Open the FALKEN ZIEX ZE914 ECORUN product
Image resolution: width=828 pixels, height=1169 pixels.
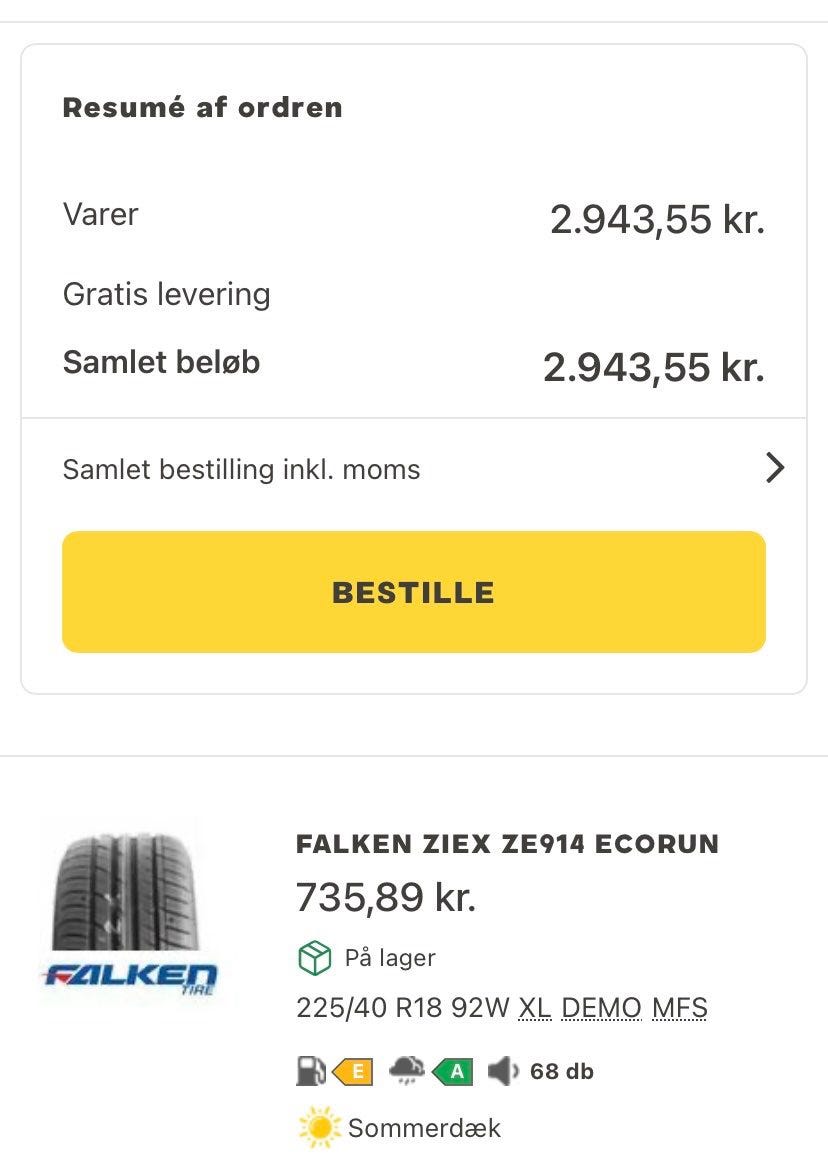507,844
